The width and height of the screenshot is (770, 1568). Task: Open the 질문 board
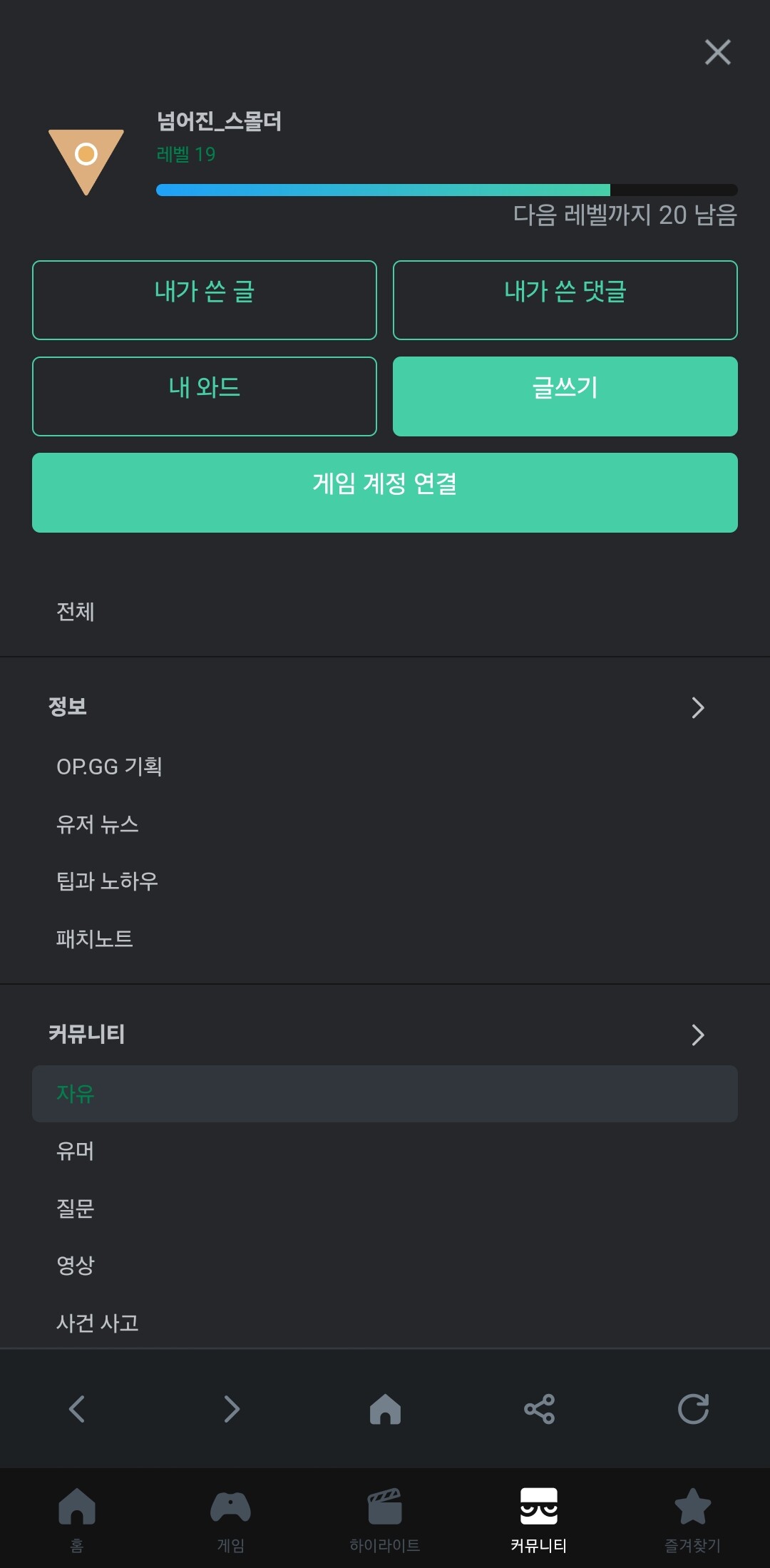tap(76, 1208)
